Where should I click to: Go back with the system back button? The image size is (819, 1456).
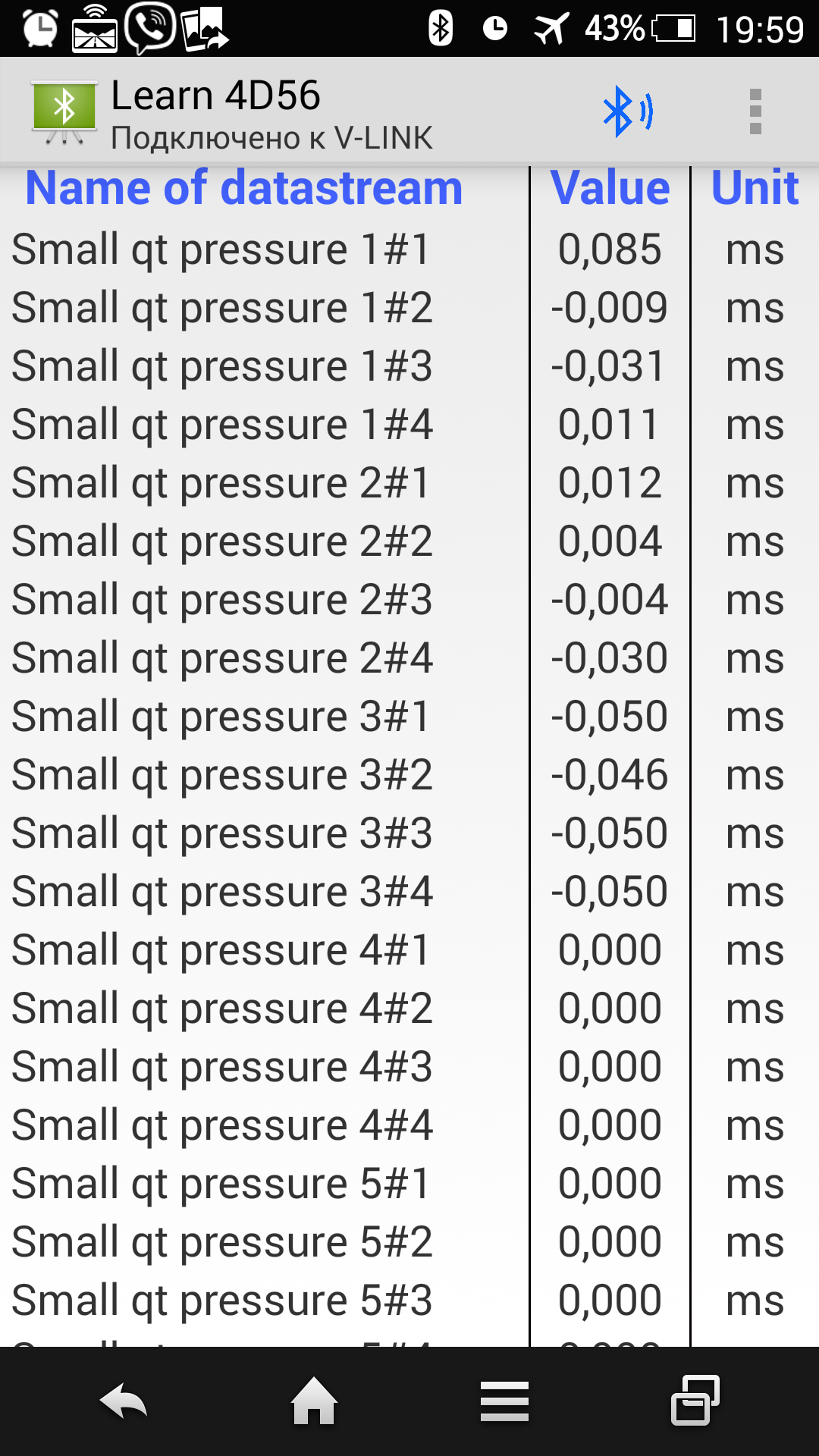tap(123, 1401)
